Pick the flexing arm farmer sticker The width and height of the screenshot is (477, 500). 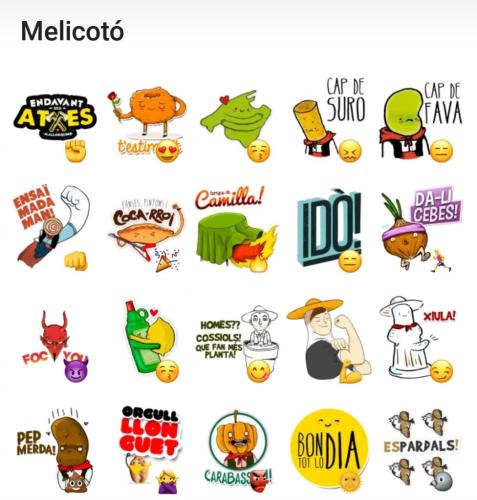point(329,341)
